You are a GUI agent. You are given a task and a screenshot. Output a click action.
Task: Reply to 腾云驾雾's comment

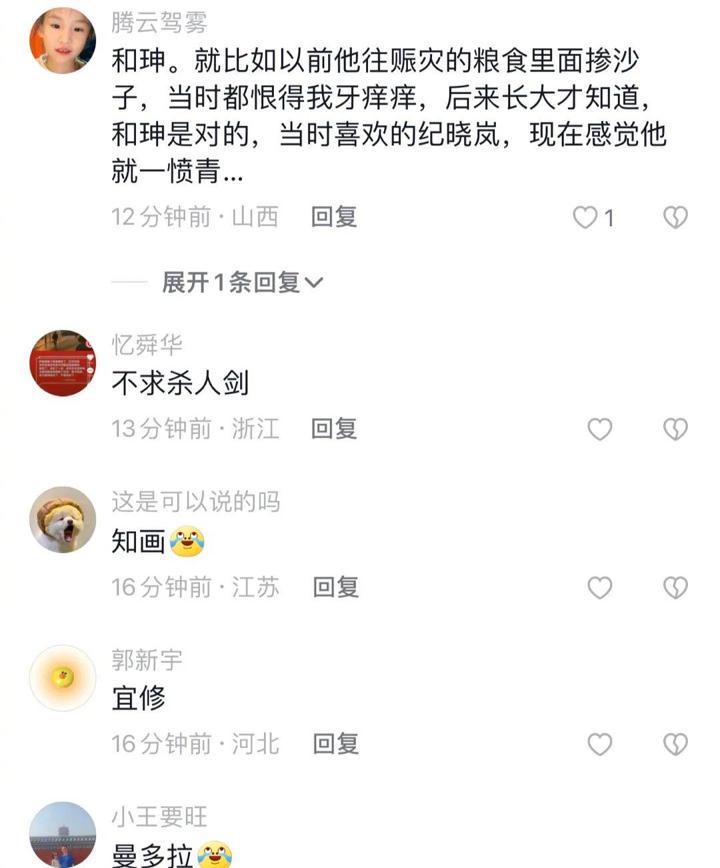334,217
